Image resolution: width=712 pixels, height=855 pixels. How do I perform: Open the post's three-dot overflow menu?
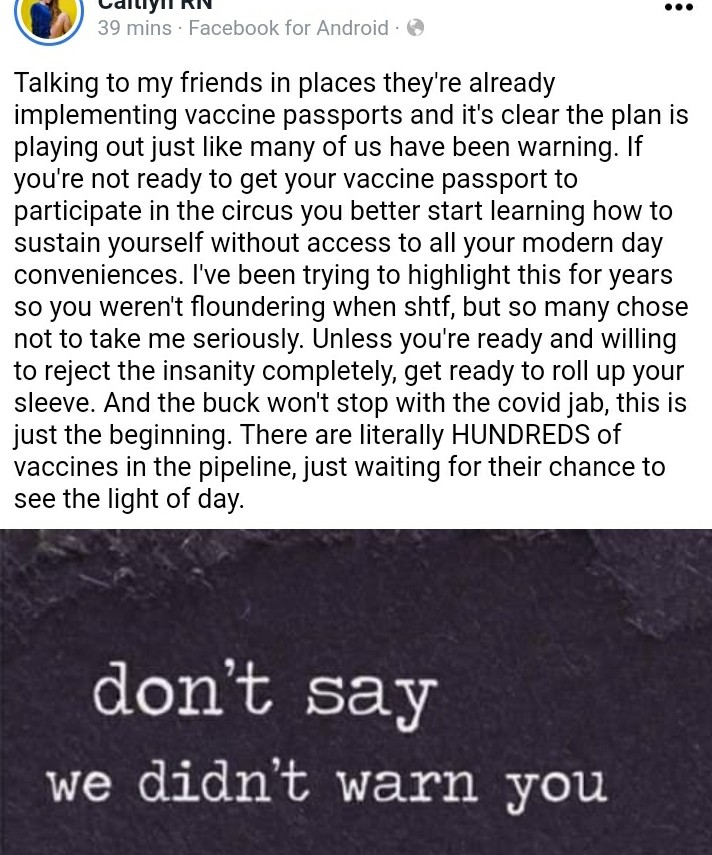(678, 8)
